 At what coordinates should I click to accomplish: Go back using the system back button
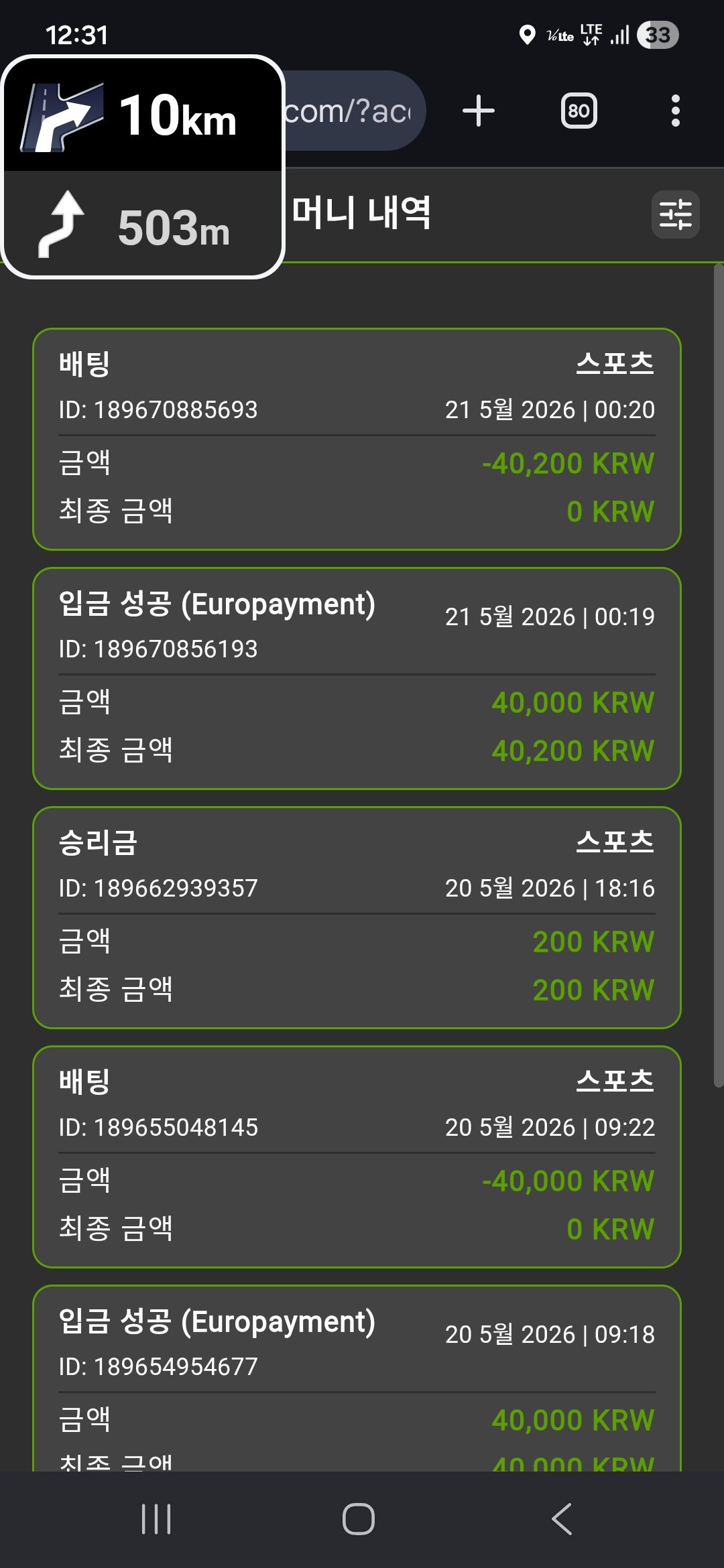point(562,1519)
